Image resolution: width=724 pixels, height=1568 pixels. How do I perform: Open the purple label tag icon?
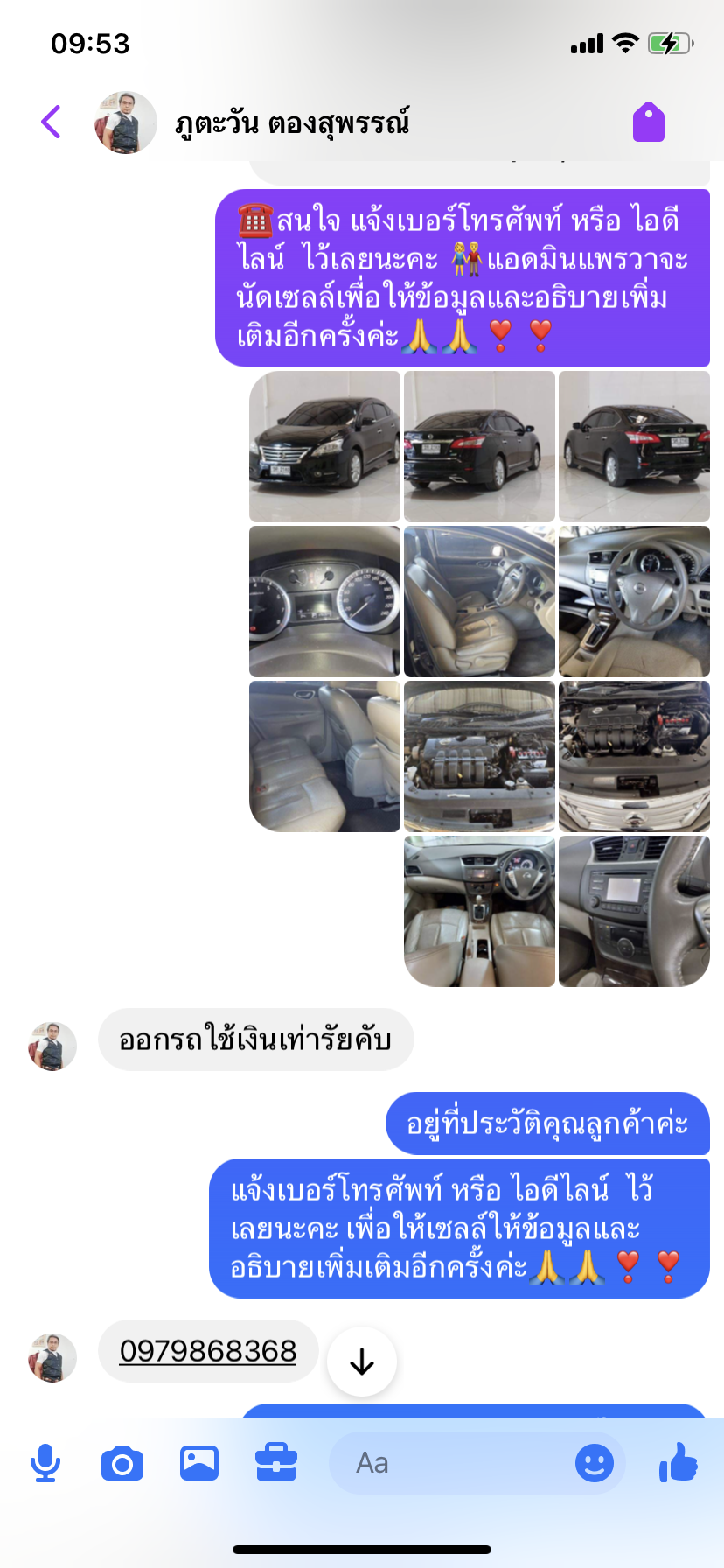tap(649, 122)
